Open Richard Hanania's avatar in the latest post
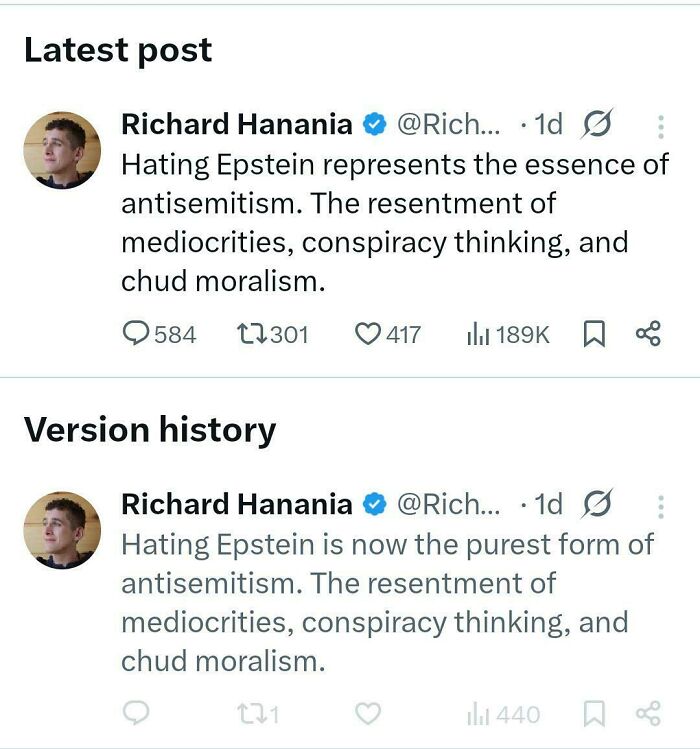Viewport: 700px width, 749px height. click(62, 150)
